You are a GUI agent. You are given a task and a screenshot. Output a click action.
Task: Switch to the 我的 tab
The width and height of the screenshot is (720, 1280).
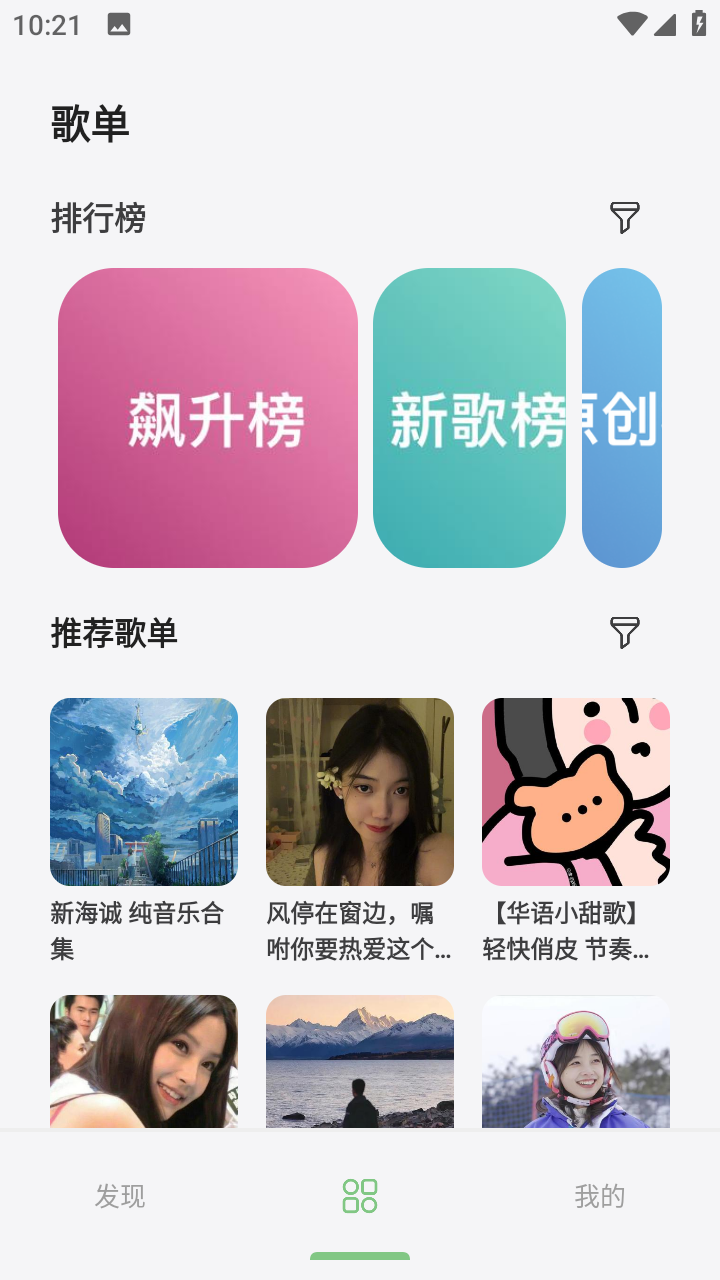598,1194
